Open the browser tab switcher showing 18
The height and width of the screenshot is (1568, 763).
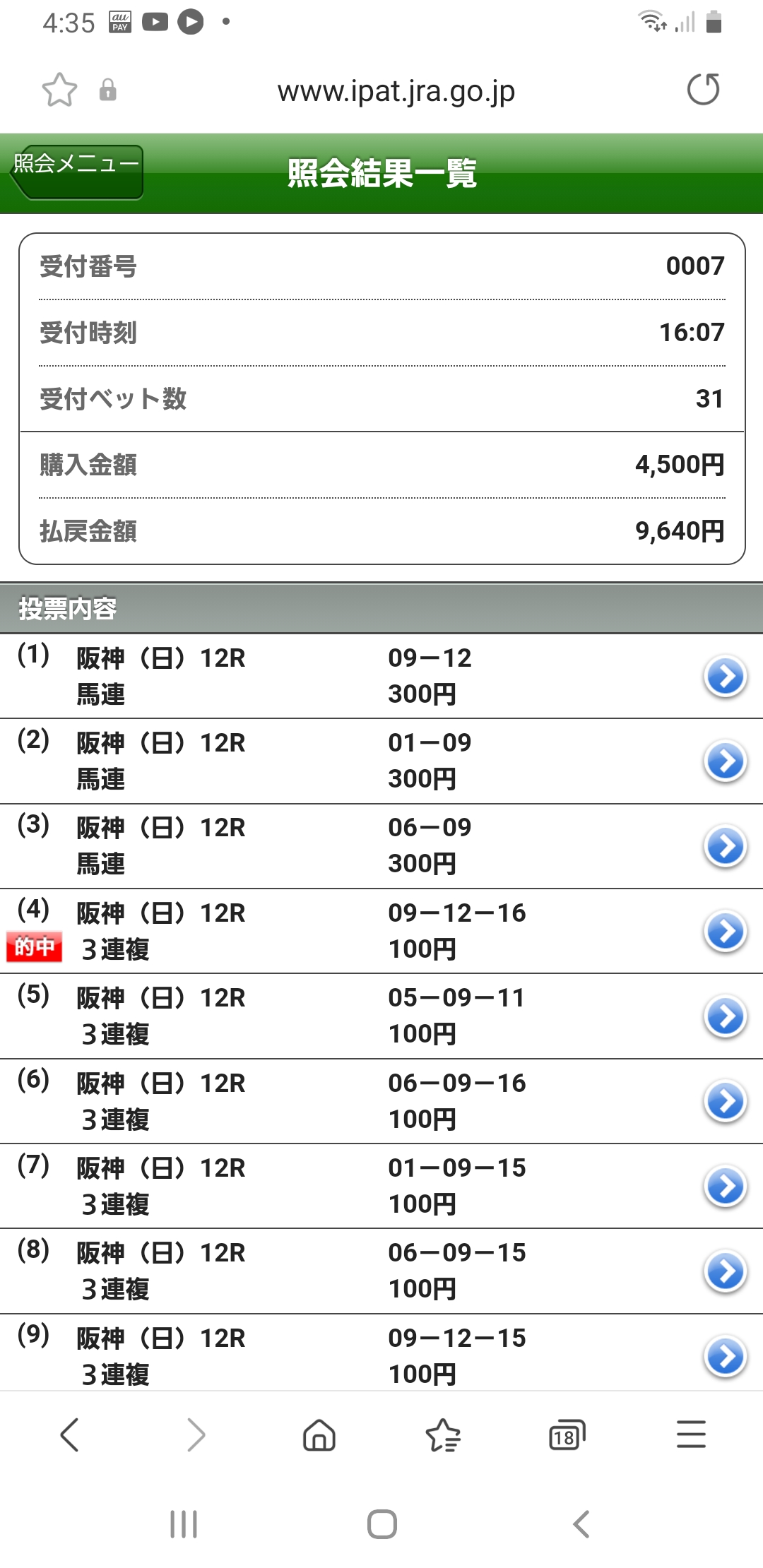(x=567, y=1435)
